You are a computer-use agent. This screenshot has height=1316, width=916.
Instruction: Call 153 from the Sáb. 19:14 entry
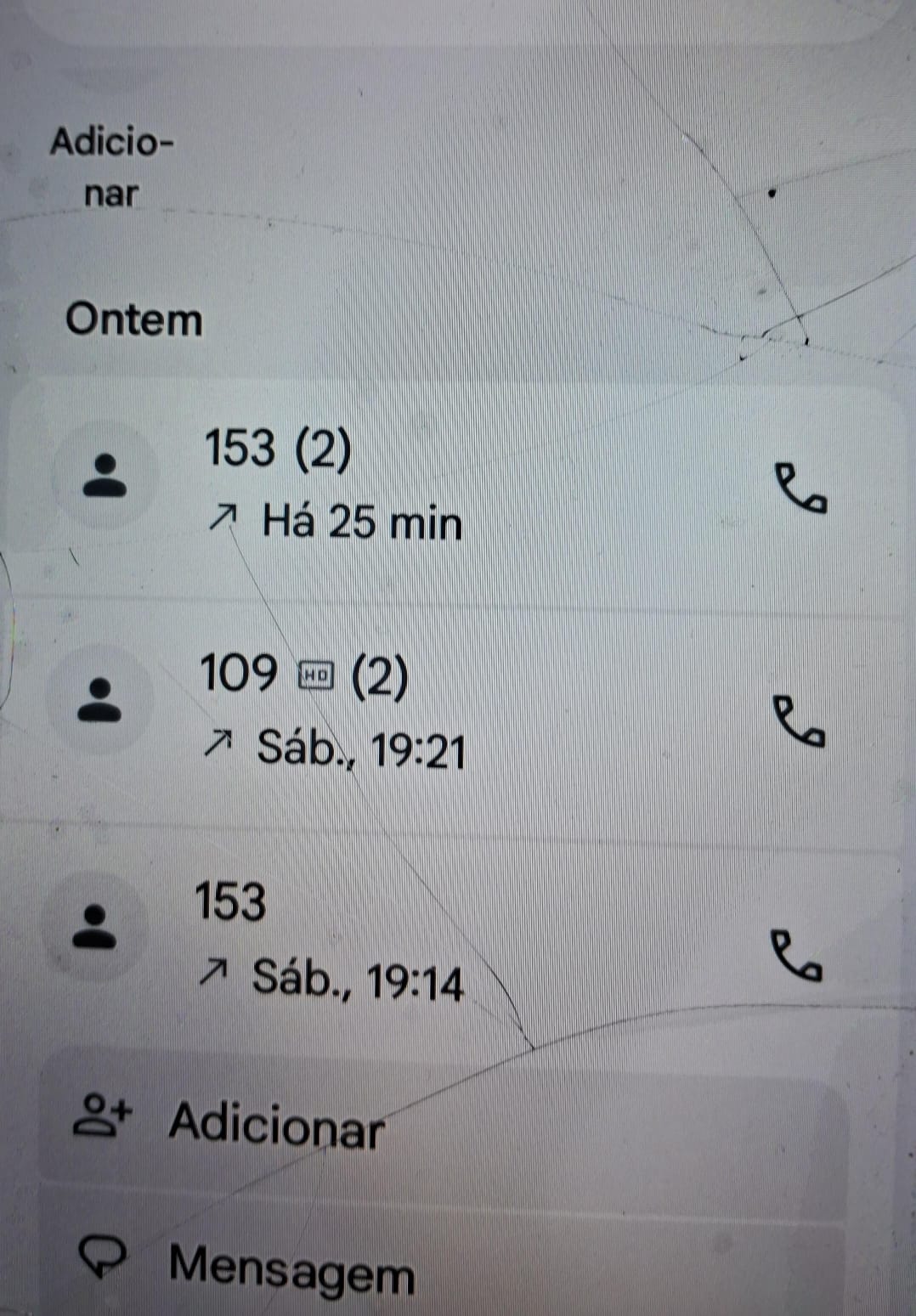tap(795, 955)
